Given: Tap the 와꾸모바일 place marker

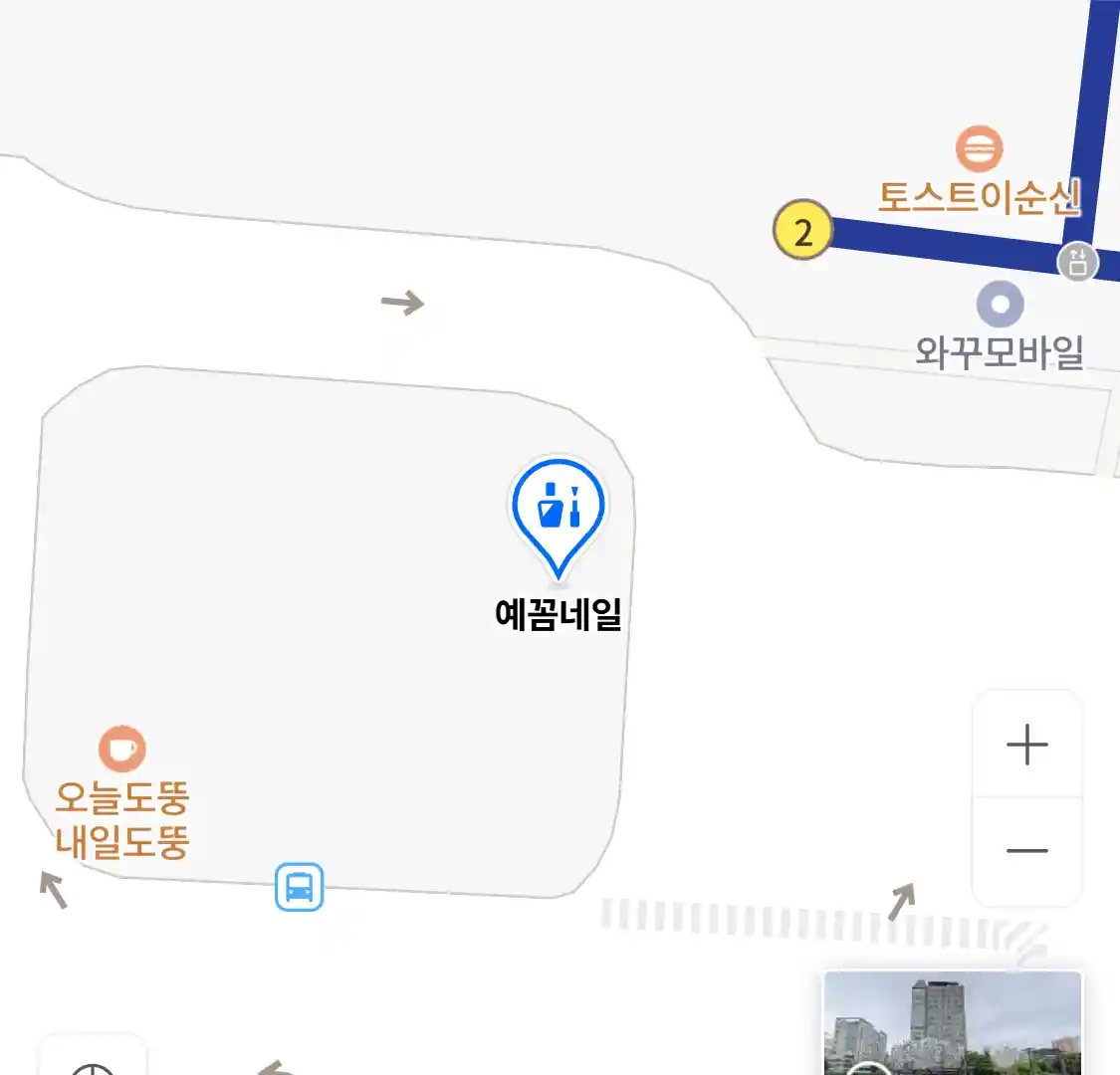Looking at the screenshot, I should coord(1000,305).
